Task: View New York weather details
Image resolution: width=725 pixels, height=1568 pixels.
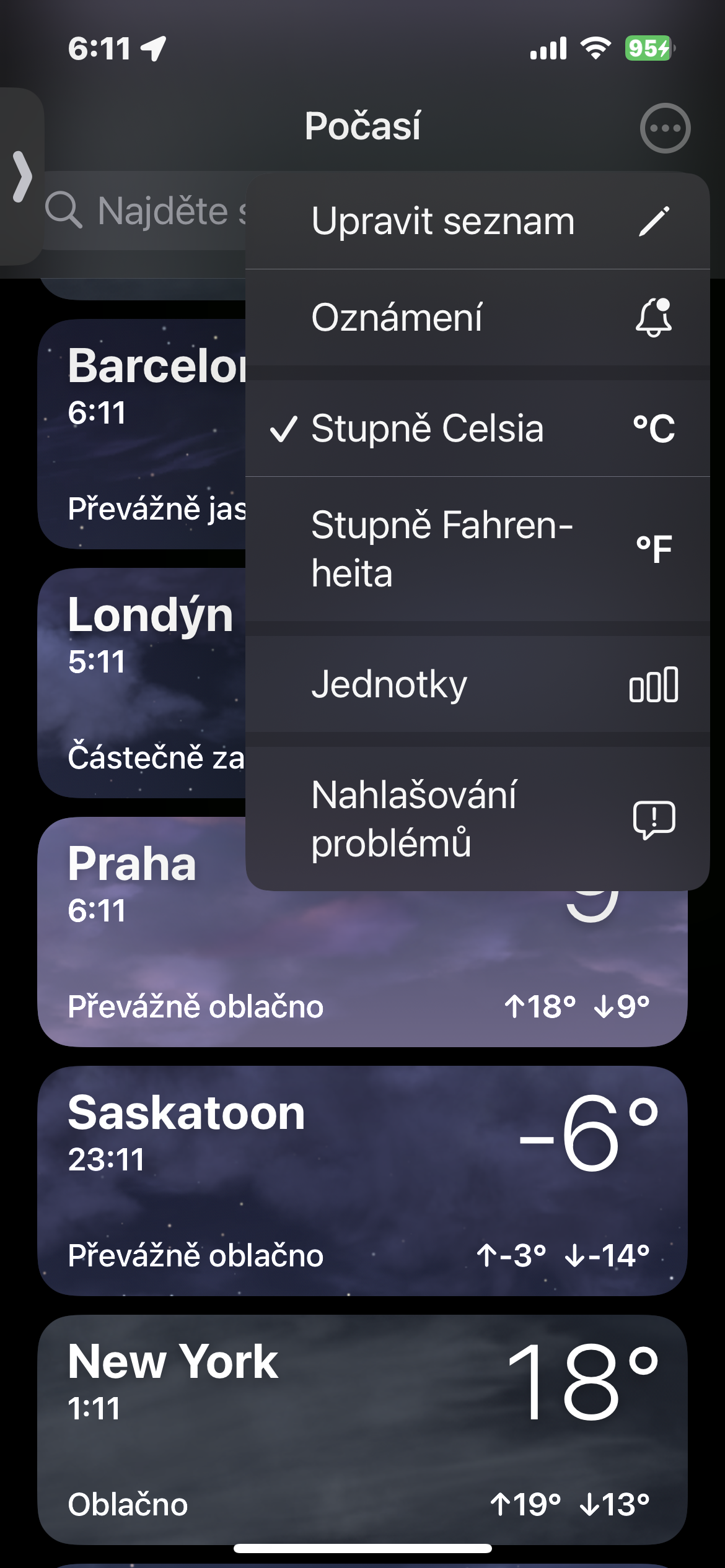Action: point(362,1429)
